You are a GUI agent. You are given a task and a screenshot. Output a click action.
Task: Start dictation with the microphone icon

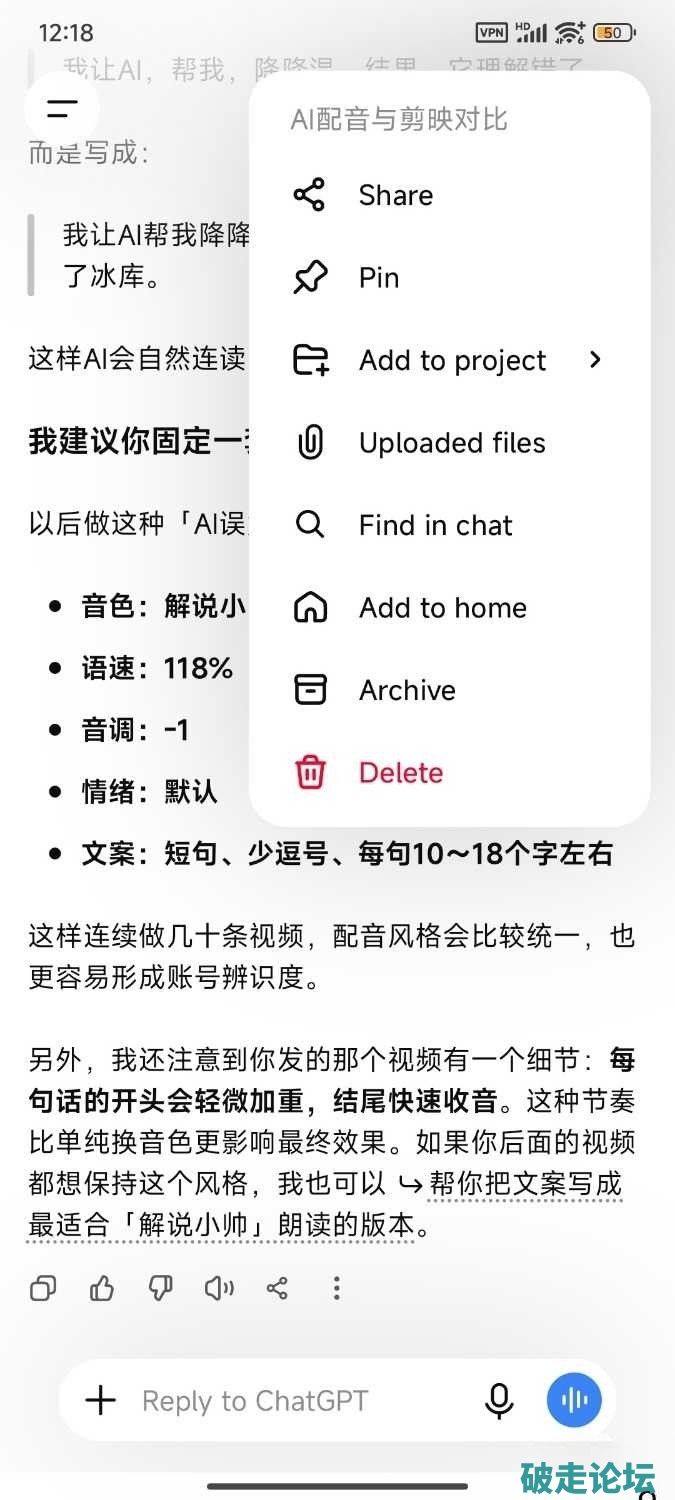coord(499,1401)
